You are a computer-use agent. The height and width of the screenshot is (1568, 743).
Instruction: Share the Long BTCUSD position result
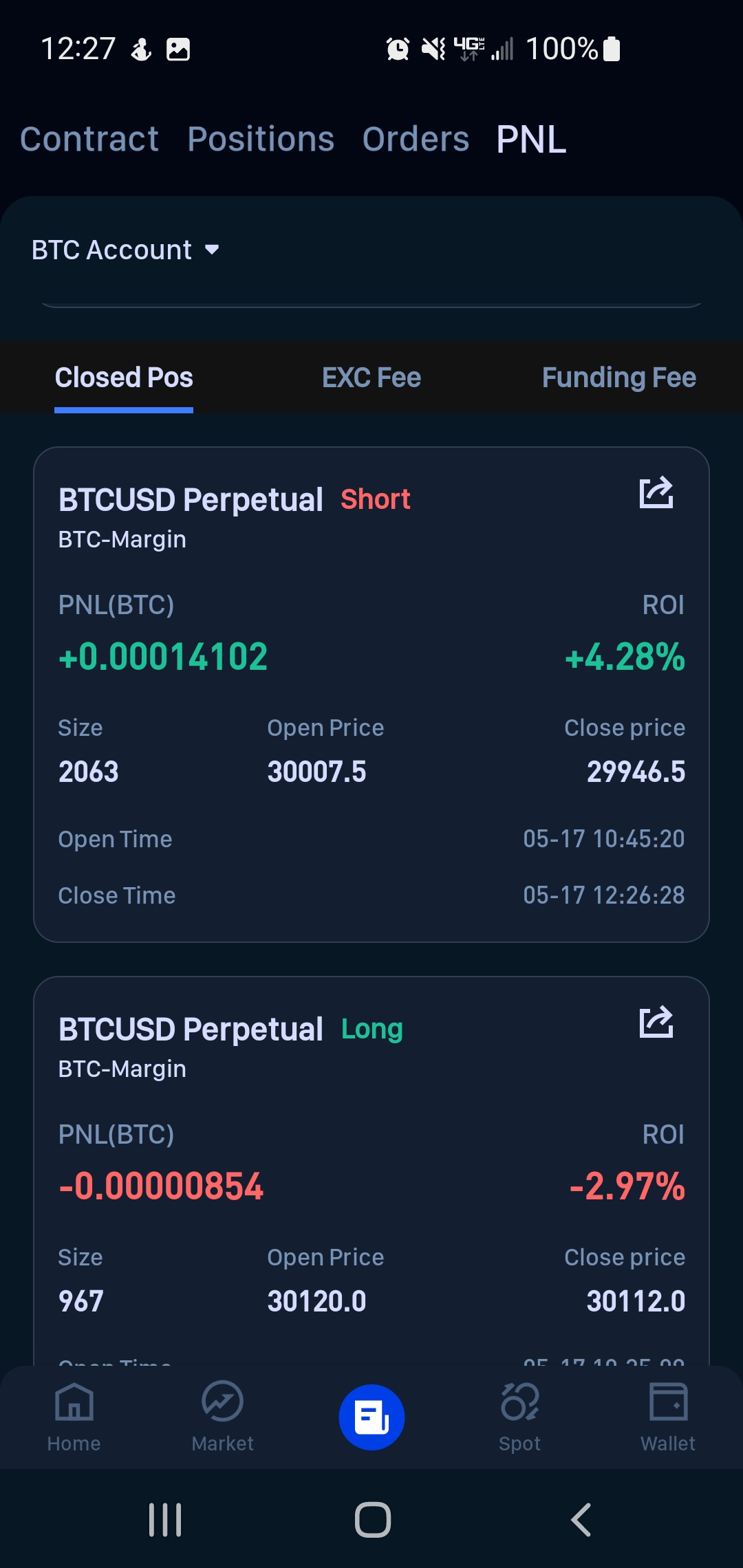point(656,1022)
